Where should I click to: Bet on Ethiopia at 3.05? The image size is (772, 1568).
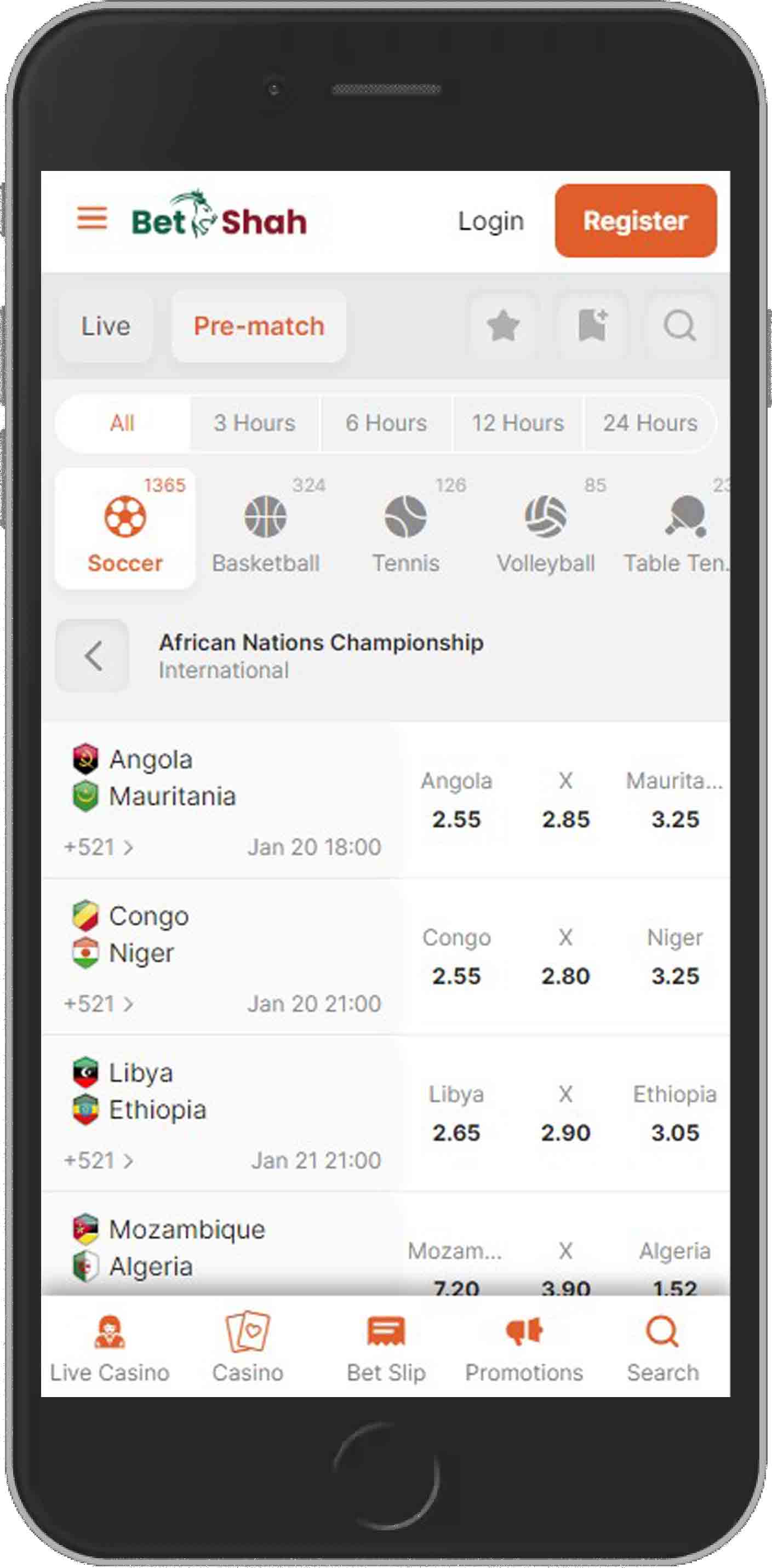coord(674,1114)
